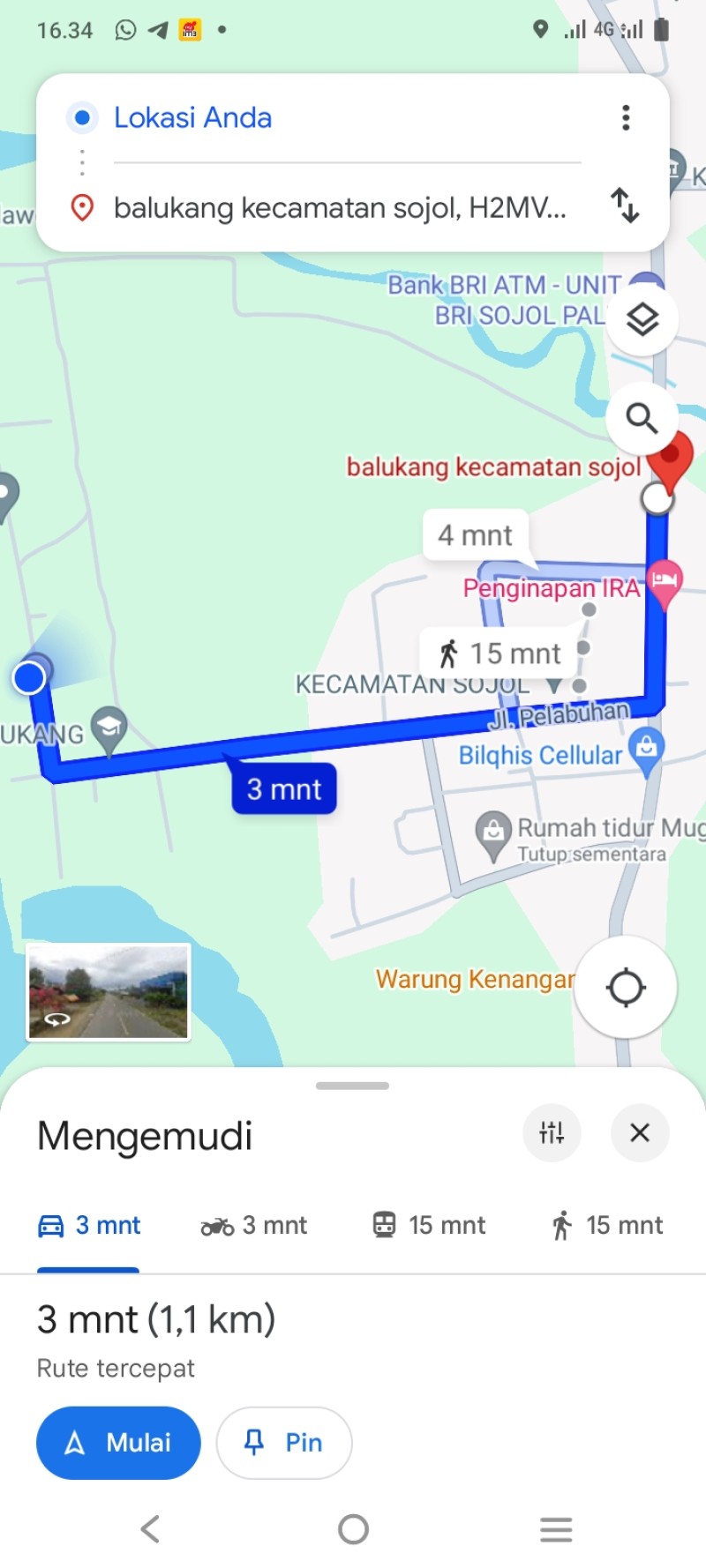Switch to public transit 15 mnt tab

click(x=429, y=1225)
